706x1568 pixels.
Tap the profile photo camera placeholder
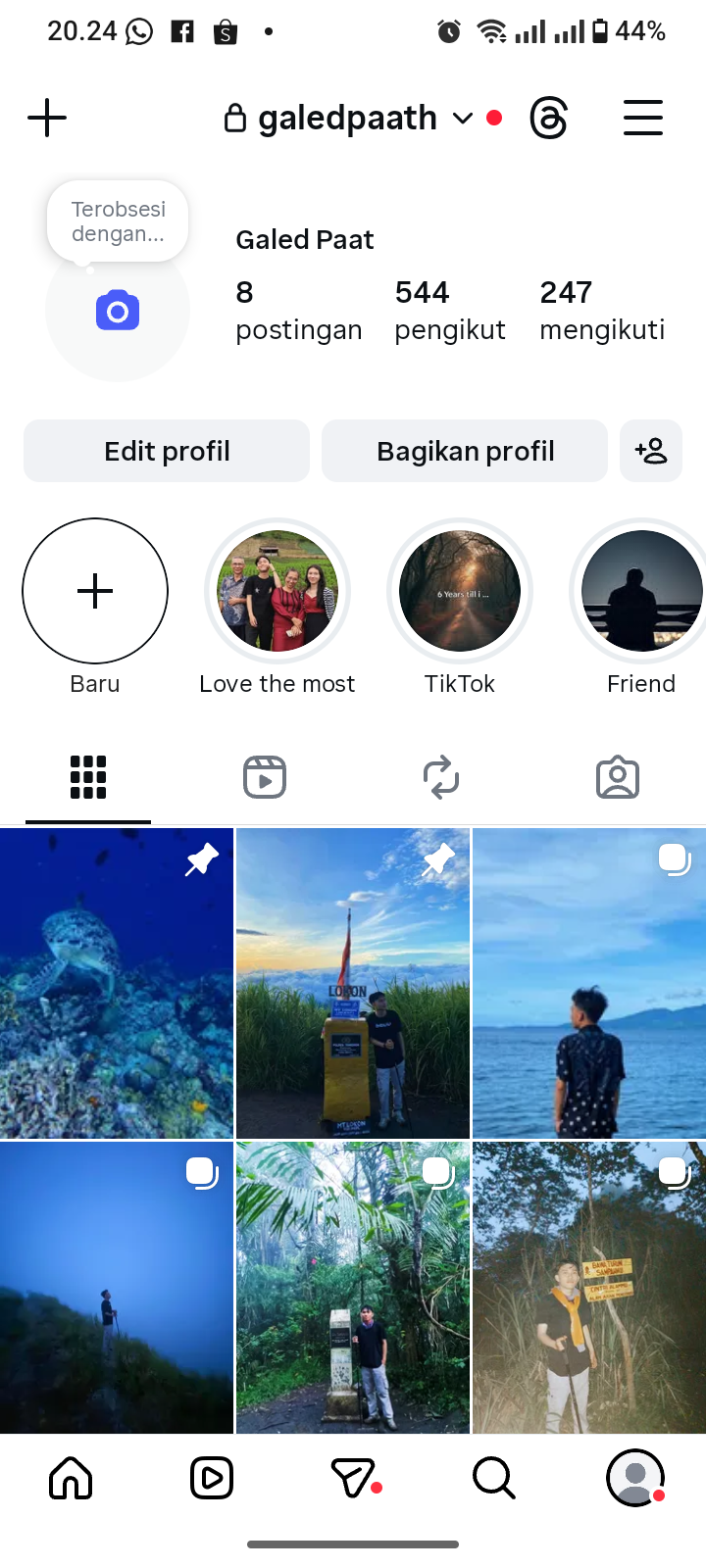118,312
